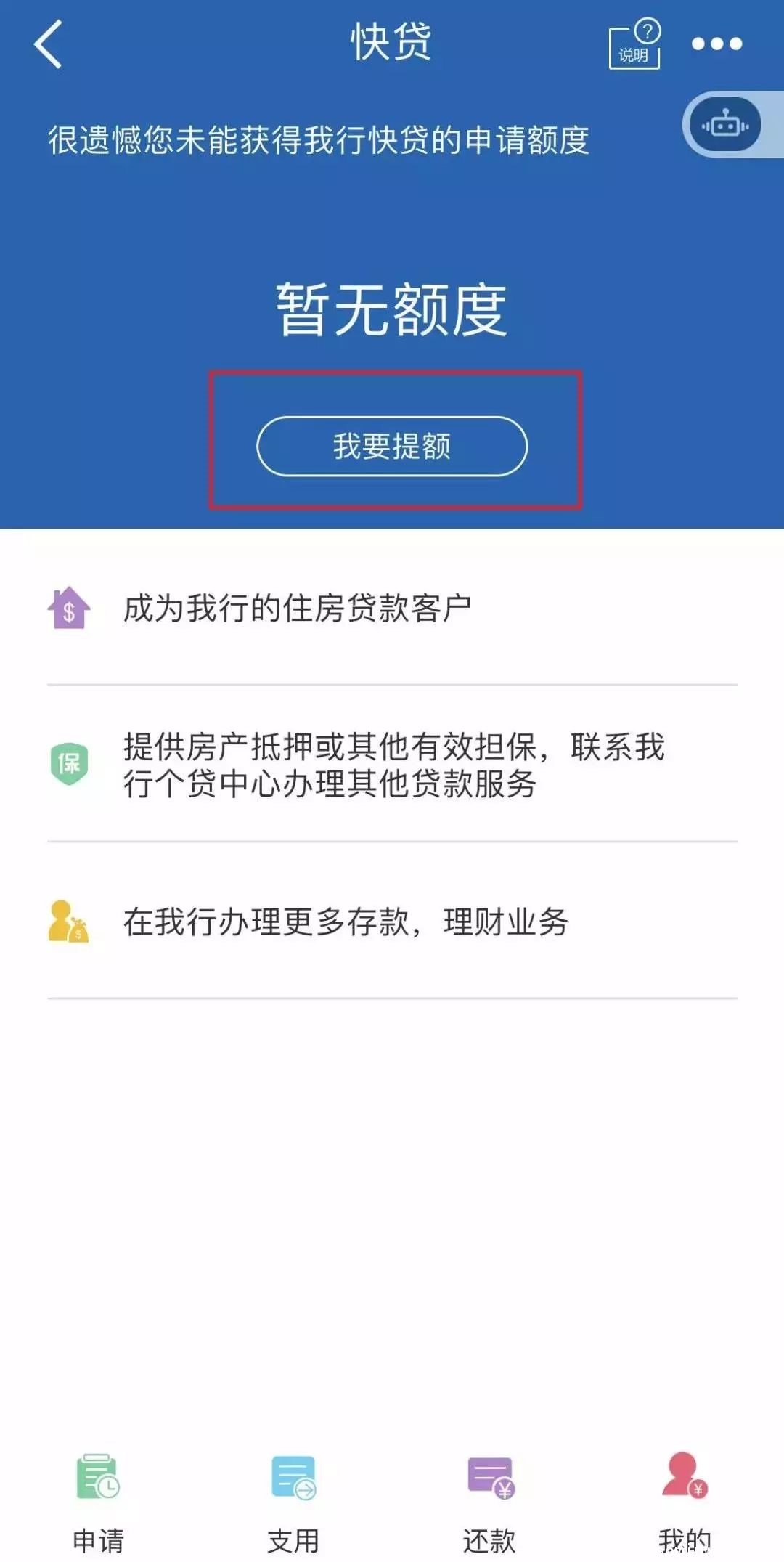The width and height of the screenshot is (784, 1562).
Task: Switch to the 还款 tab
Action: [x=490, y=1502]
